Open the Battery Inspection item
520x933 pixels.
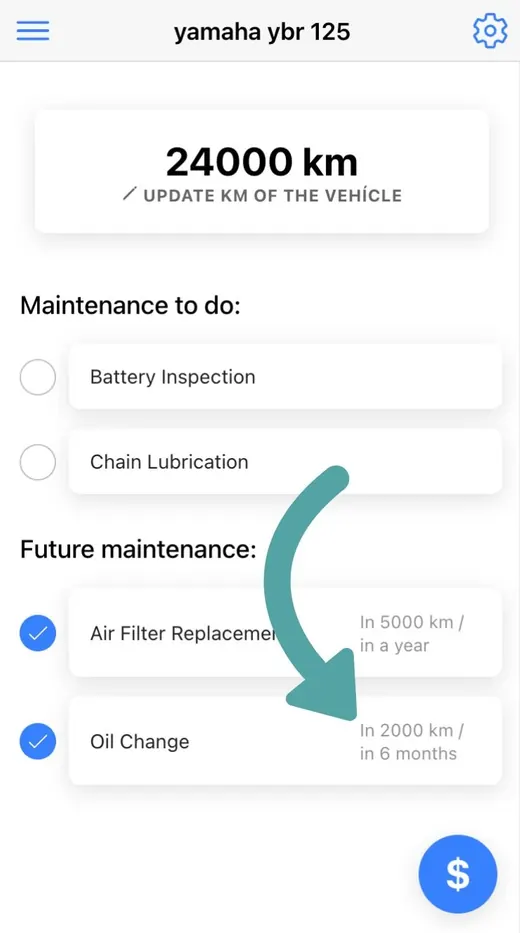[x=285, y=376]
